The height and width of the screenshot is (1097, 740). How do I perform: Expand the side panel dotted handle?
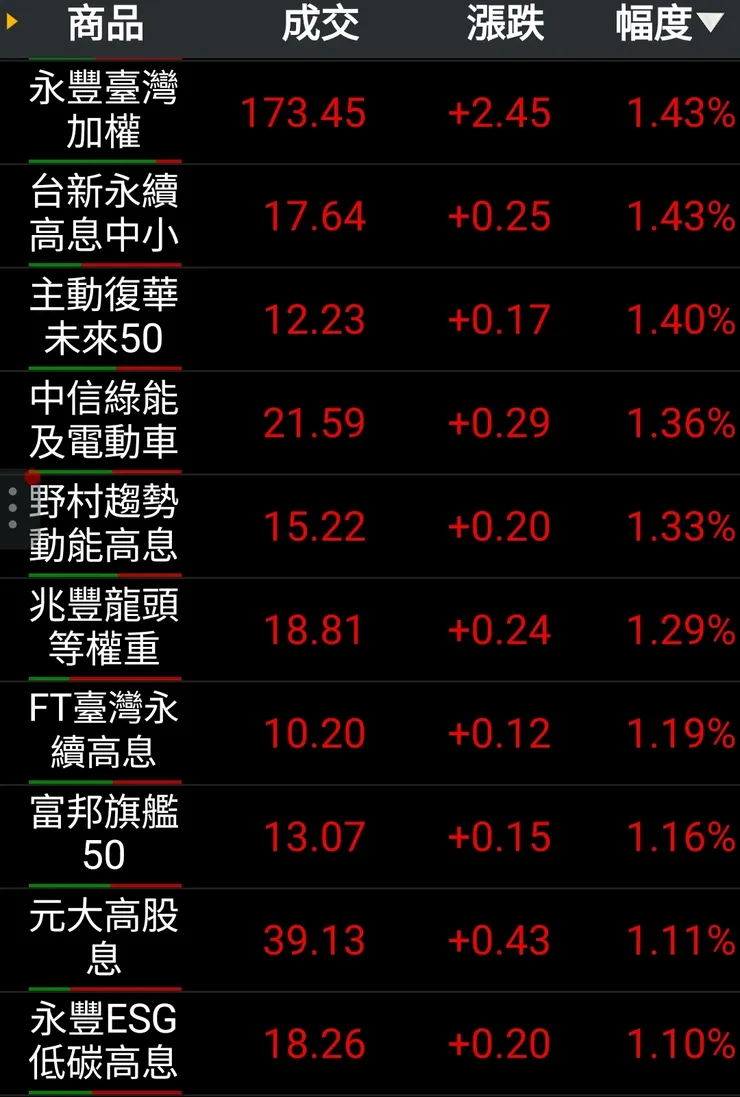click(x=12, y=508)
